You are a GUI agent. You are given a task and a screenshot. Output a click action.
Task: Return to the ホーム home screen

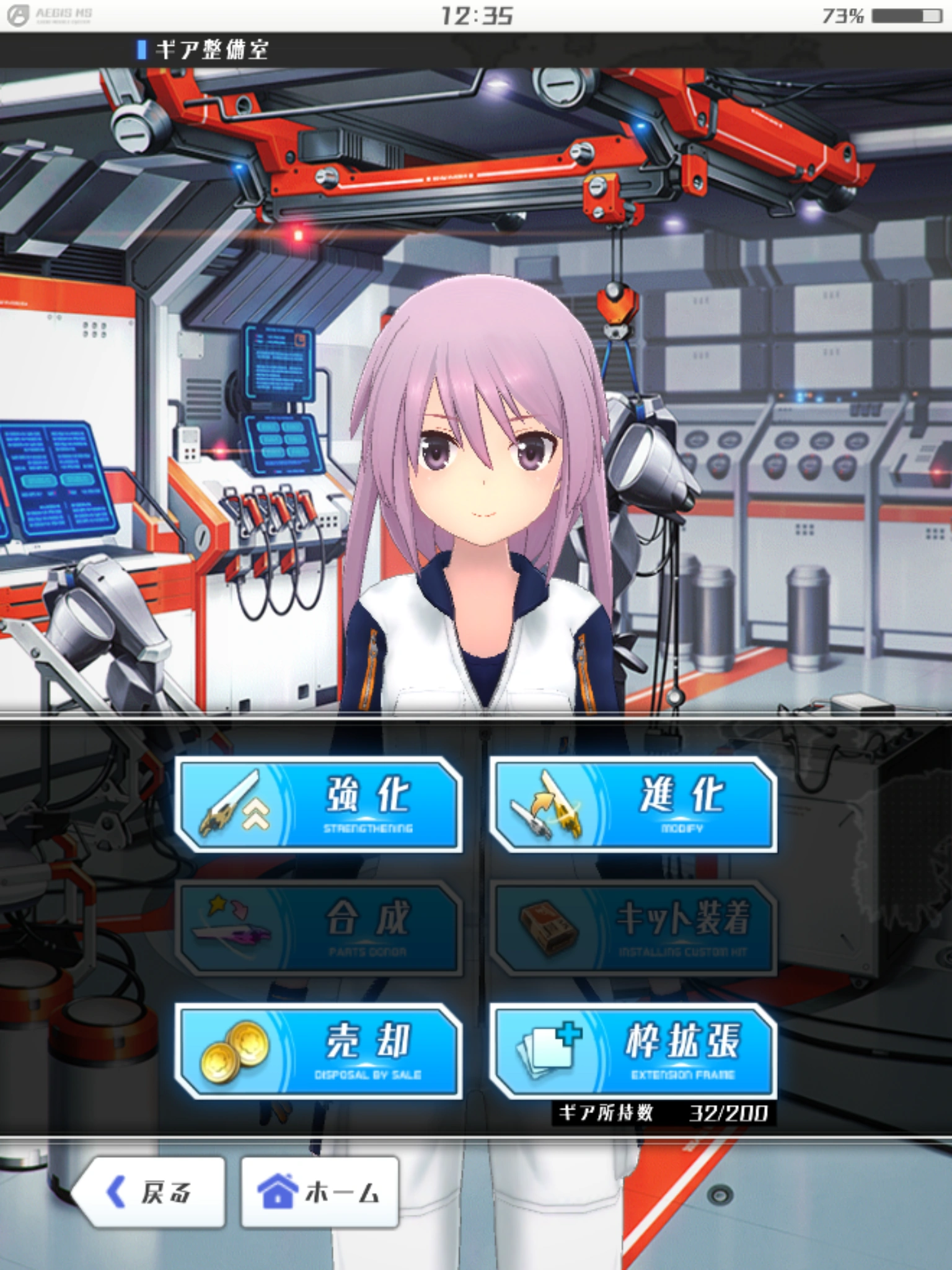pyautogui.click(x=319, y=1192)
